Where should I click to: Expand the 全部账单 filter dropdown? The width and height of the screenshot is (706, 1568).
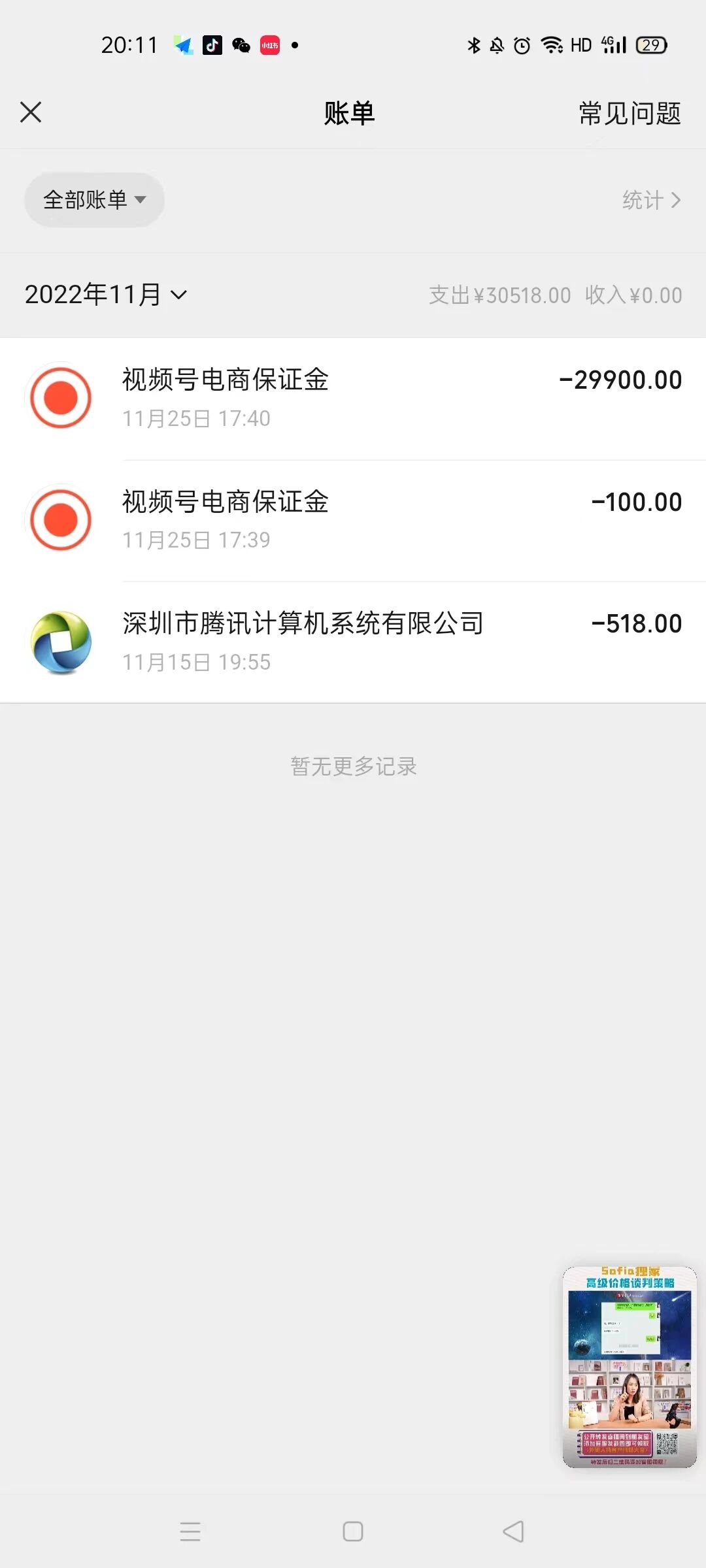tap(94, 200)
